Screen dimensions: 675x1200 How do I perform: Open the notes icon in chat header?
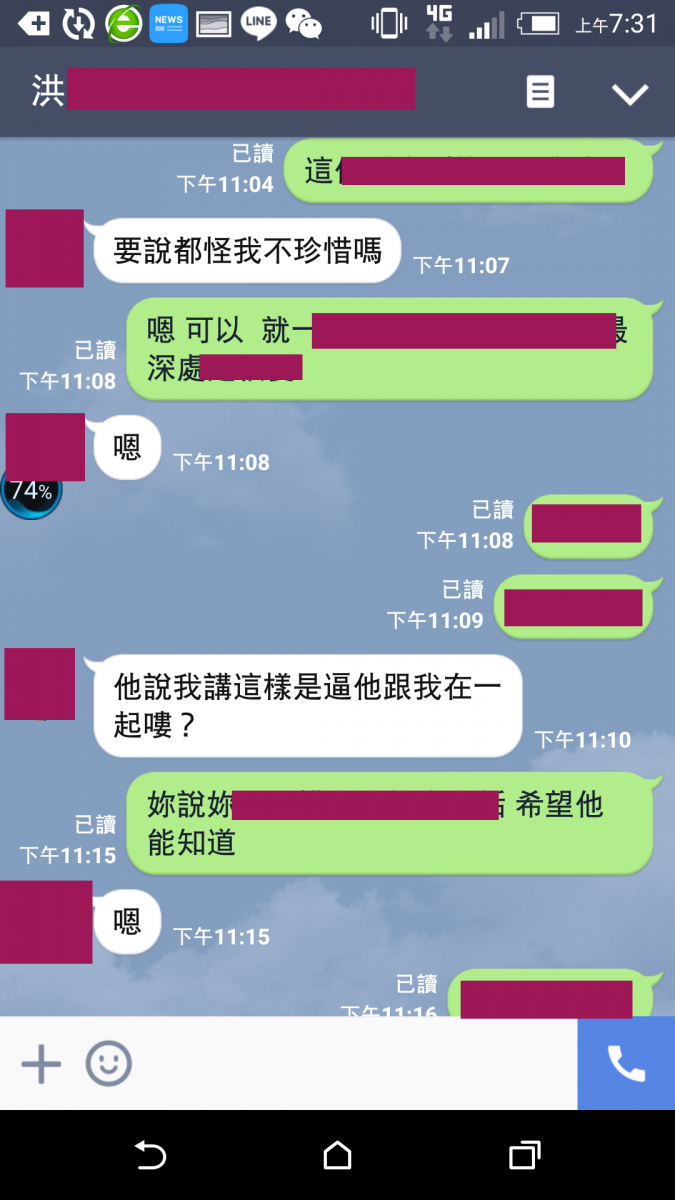540,93
